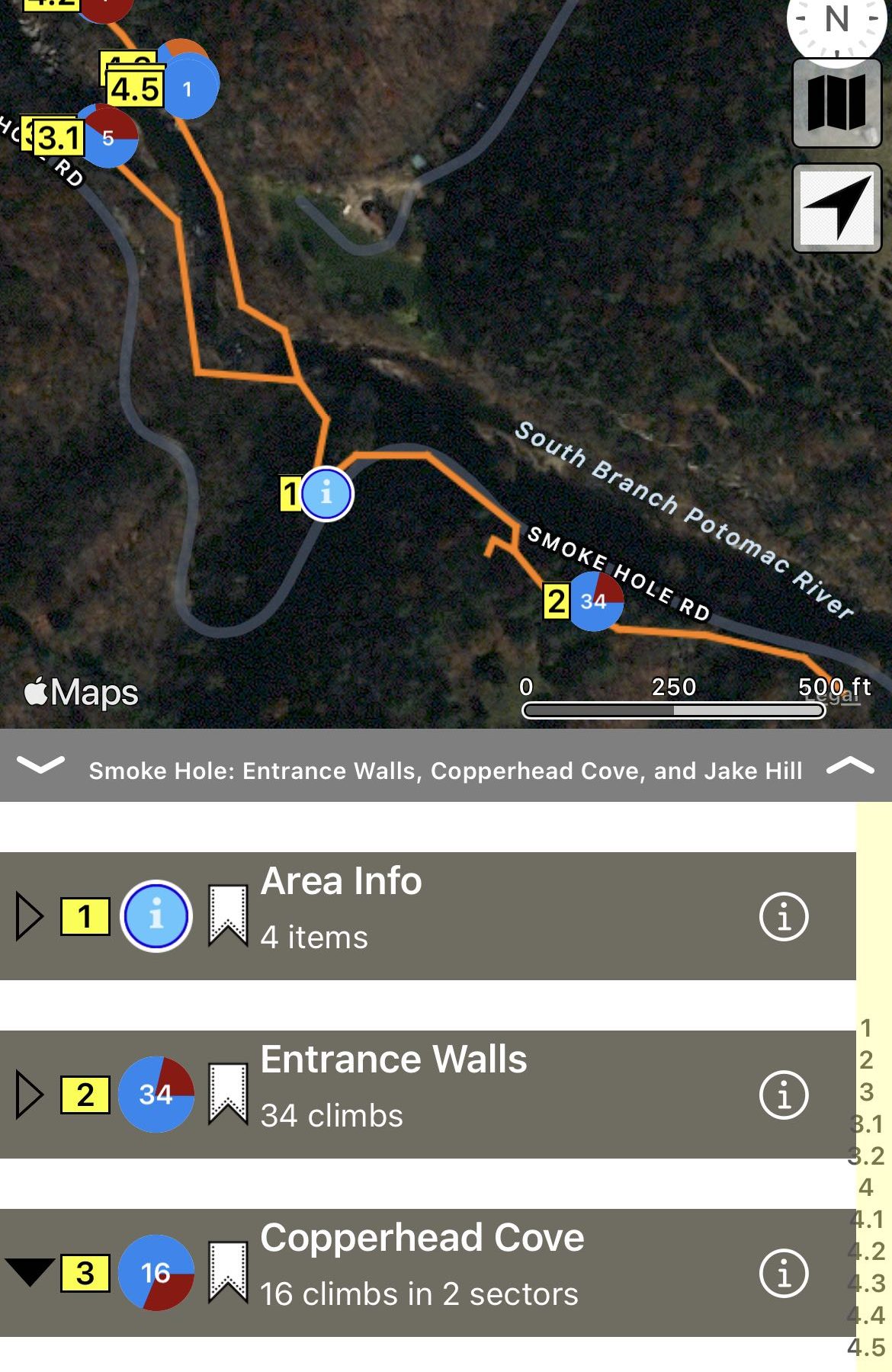Tap the Area Info marker on map

point(327,494)
